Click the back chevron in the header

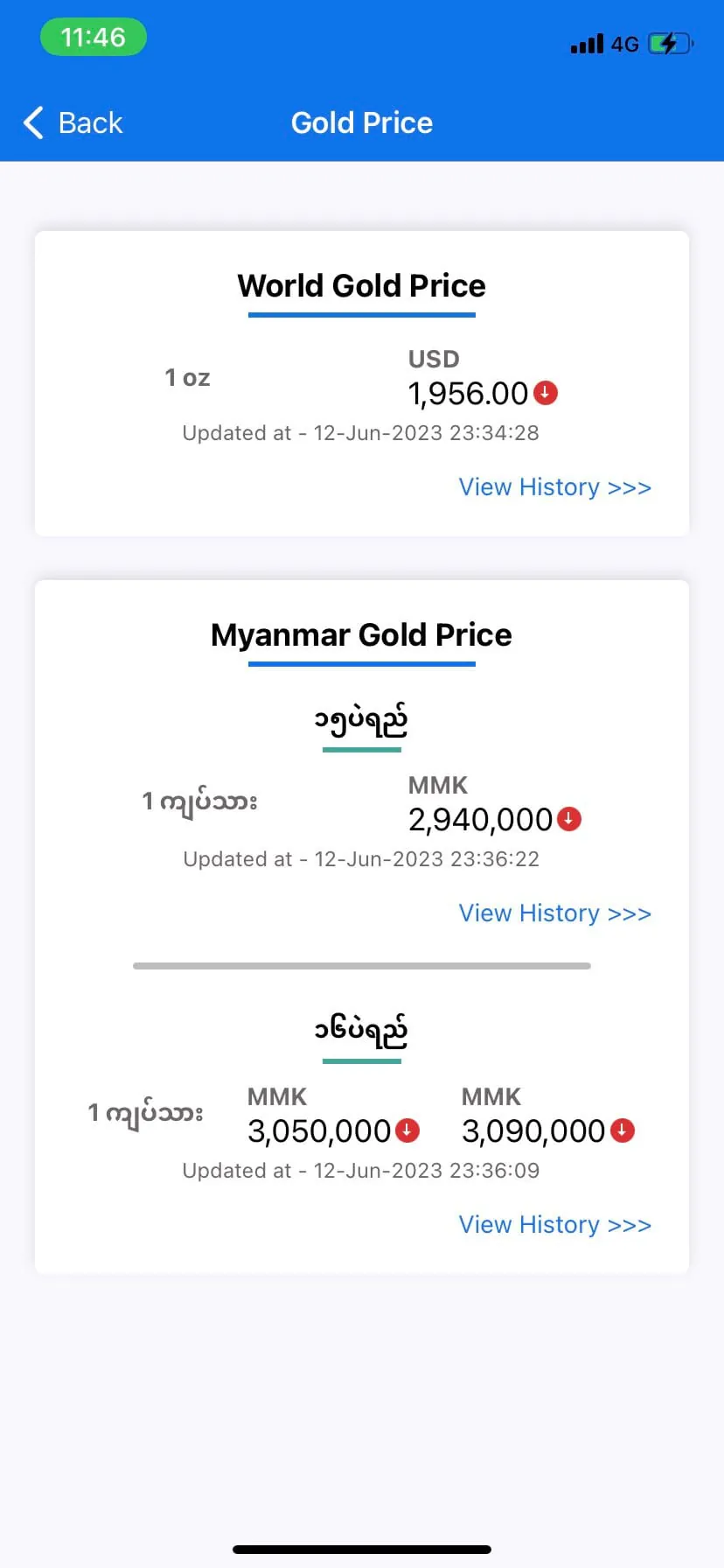pos(32,122)
